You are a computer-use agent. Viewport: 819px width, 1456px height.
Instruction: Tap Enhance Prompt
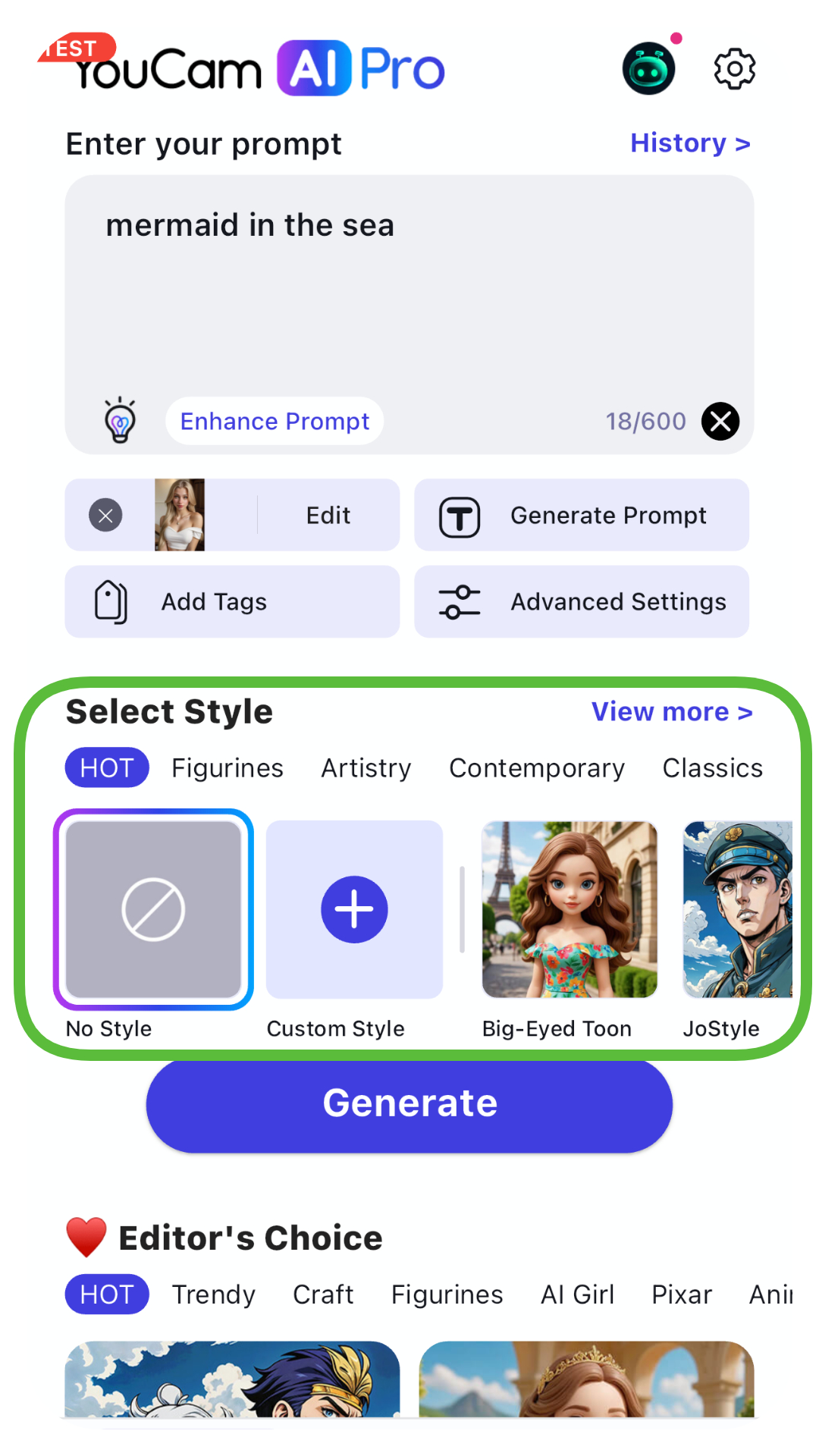coord(275,421)
